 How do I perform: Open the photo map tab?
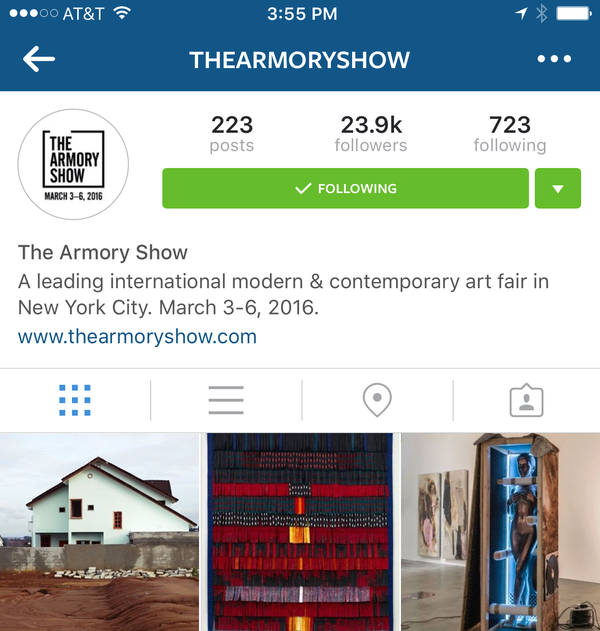[x=376, y=401]
